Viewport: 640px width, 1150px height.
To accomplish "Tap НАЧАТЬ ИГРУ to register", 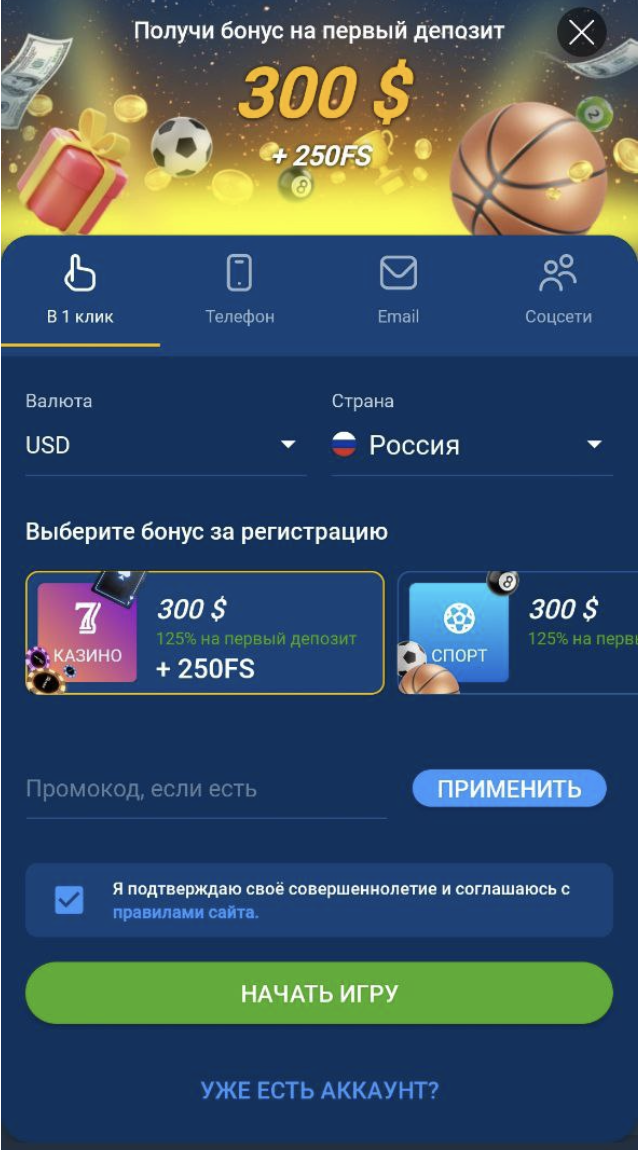I will tap(319, 993).
